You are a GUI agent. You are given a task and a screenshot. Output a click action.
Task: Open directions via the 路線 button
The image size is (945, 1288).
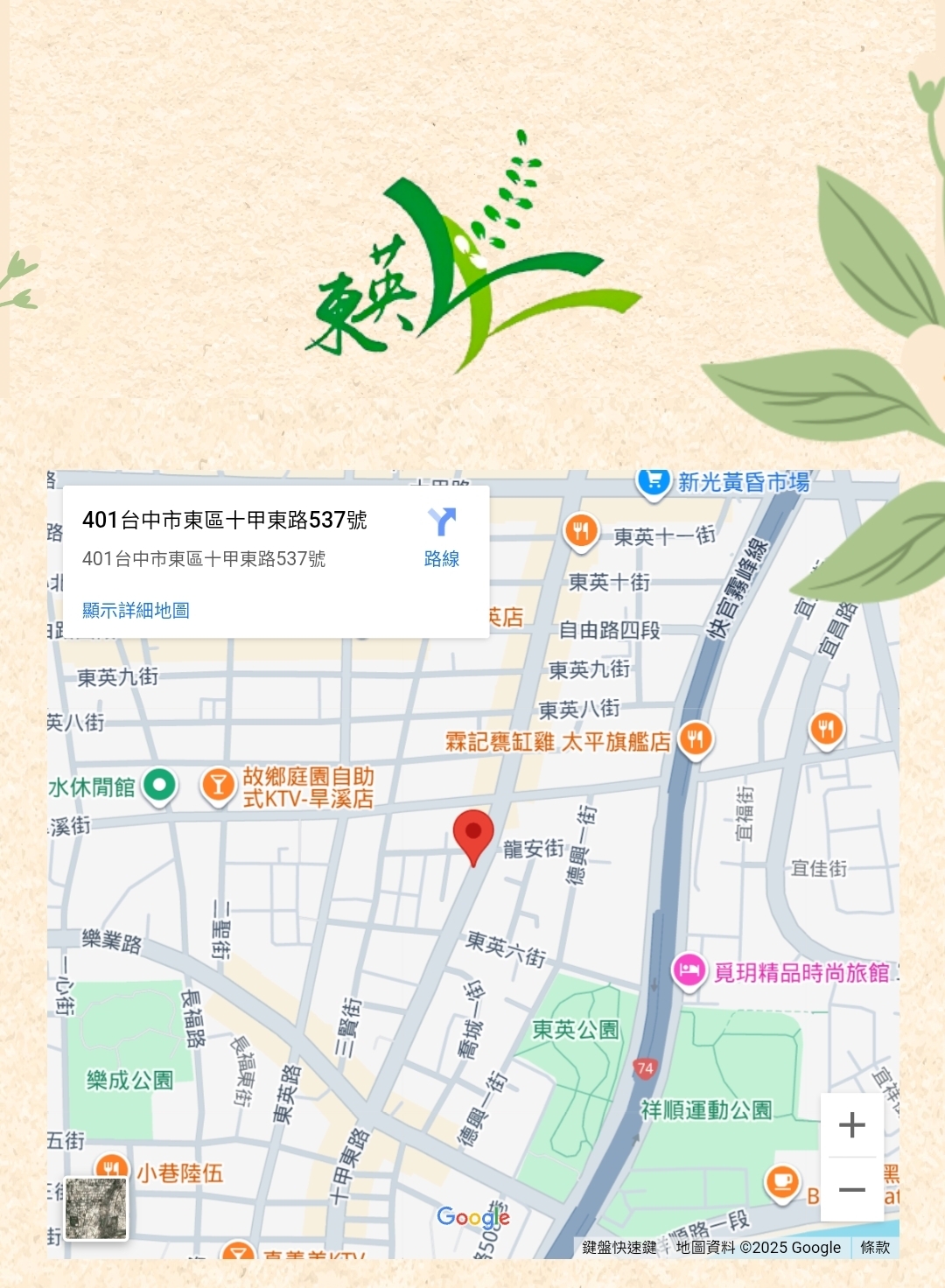coord(442,536)
